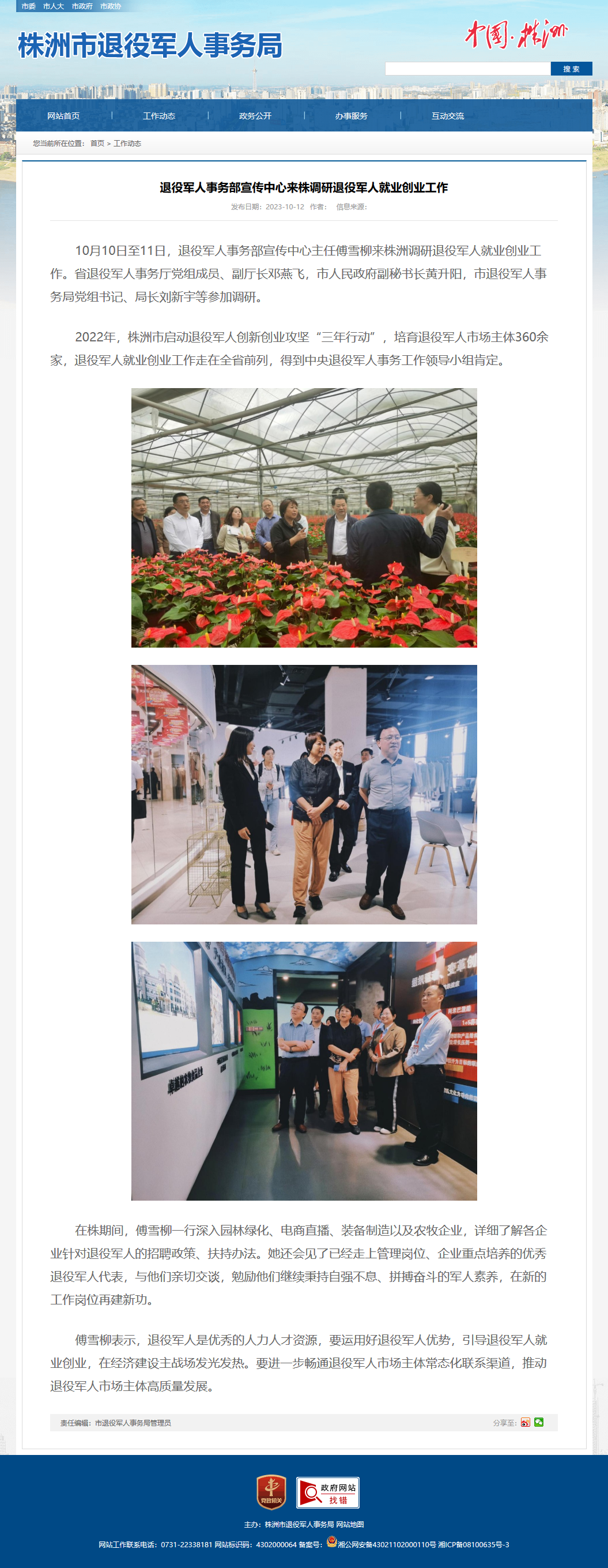This screenshot has width=608, height=1568.
Task: Open the 网站地图 link
Action: pos(350,1524)
